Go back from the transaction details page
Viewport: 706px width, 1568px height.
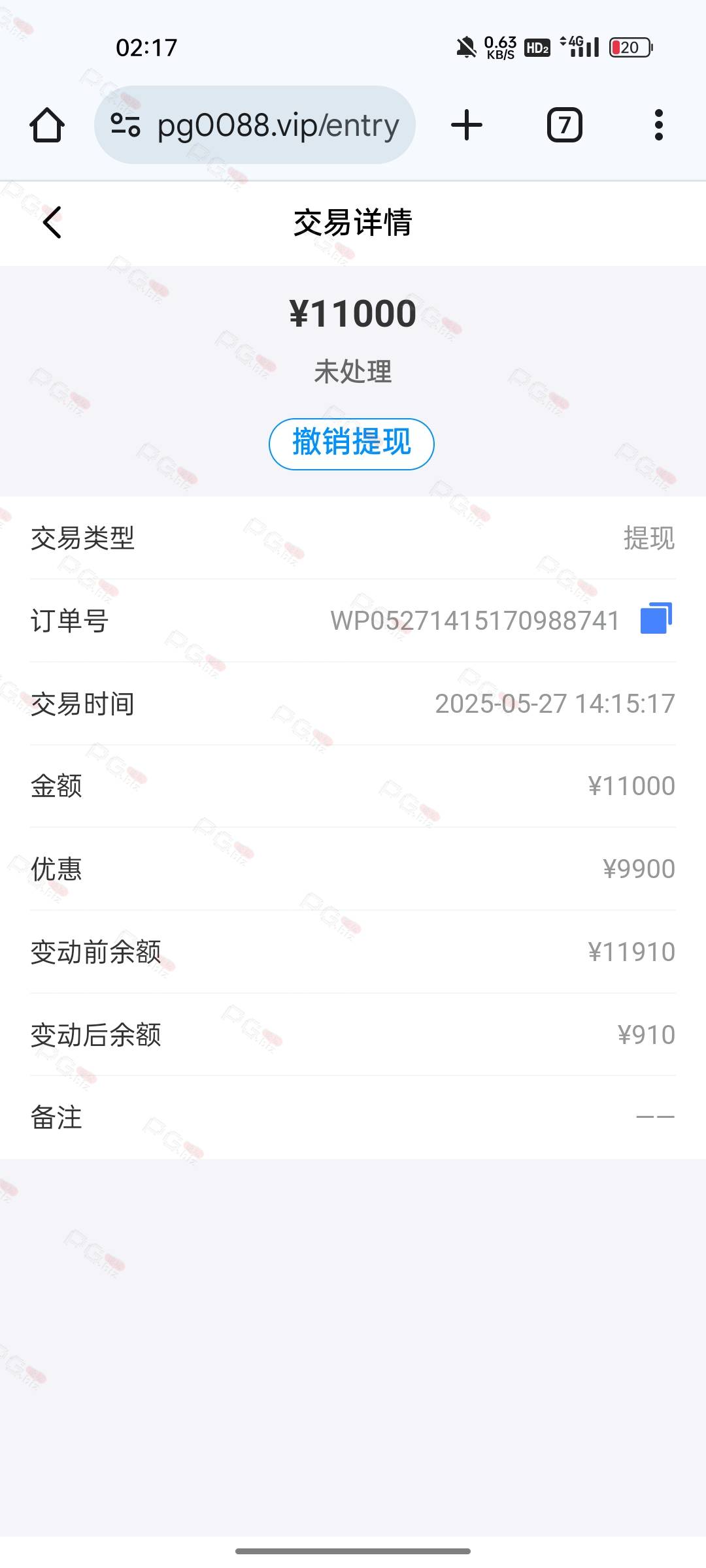point(52,222)
